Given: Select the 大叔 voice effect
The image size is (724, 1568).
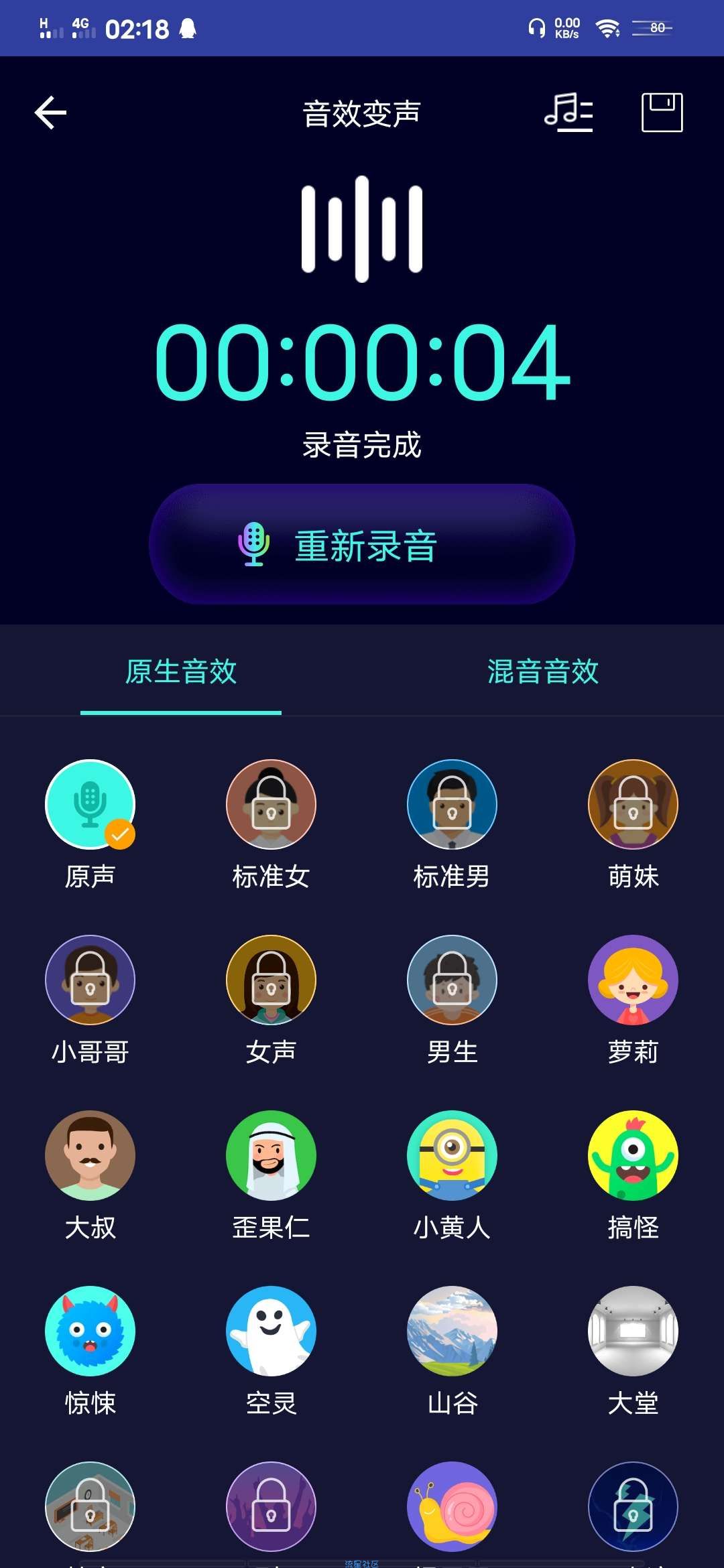Looking at the screenshot, I should [x=90, y=1156].
